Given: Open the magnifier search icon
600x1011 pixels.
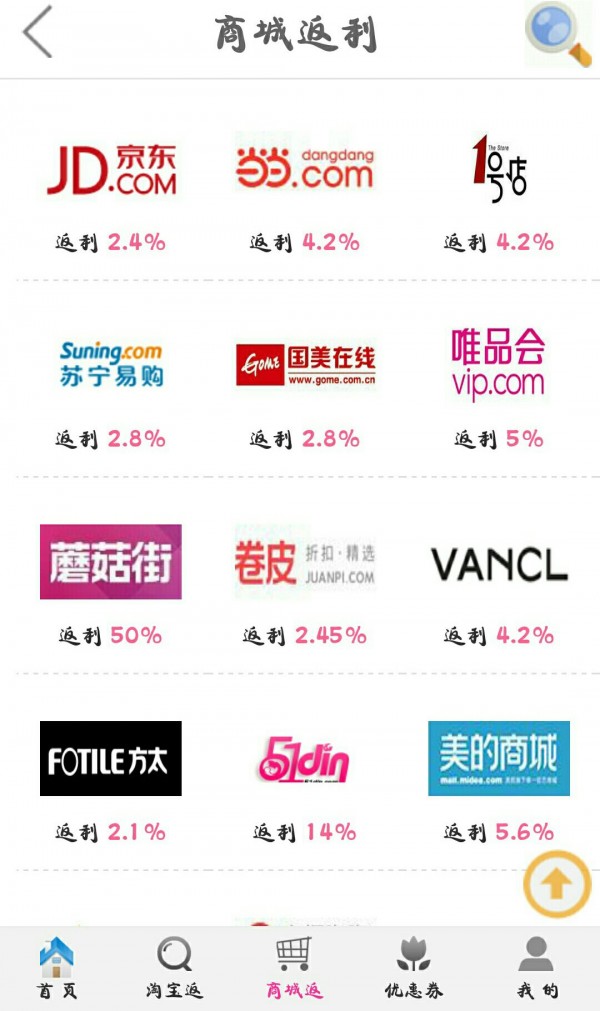Looking at the screenshot, I should (x=558, y=34).
